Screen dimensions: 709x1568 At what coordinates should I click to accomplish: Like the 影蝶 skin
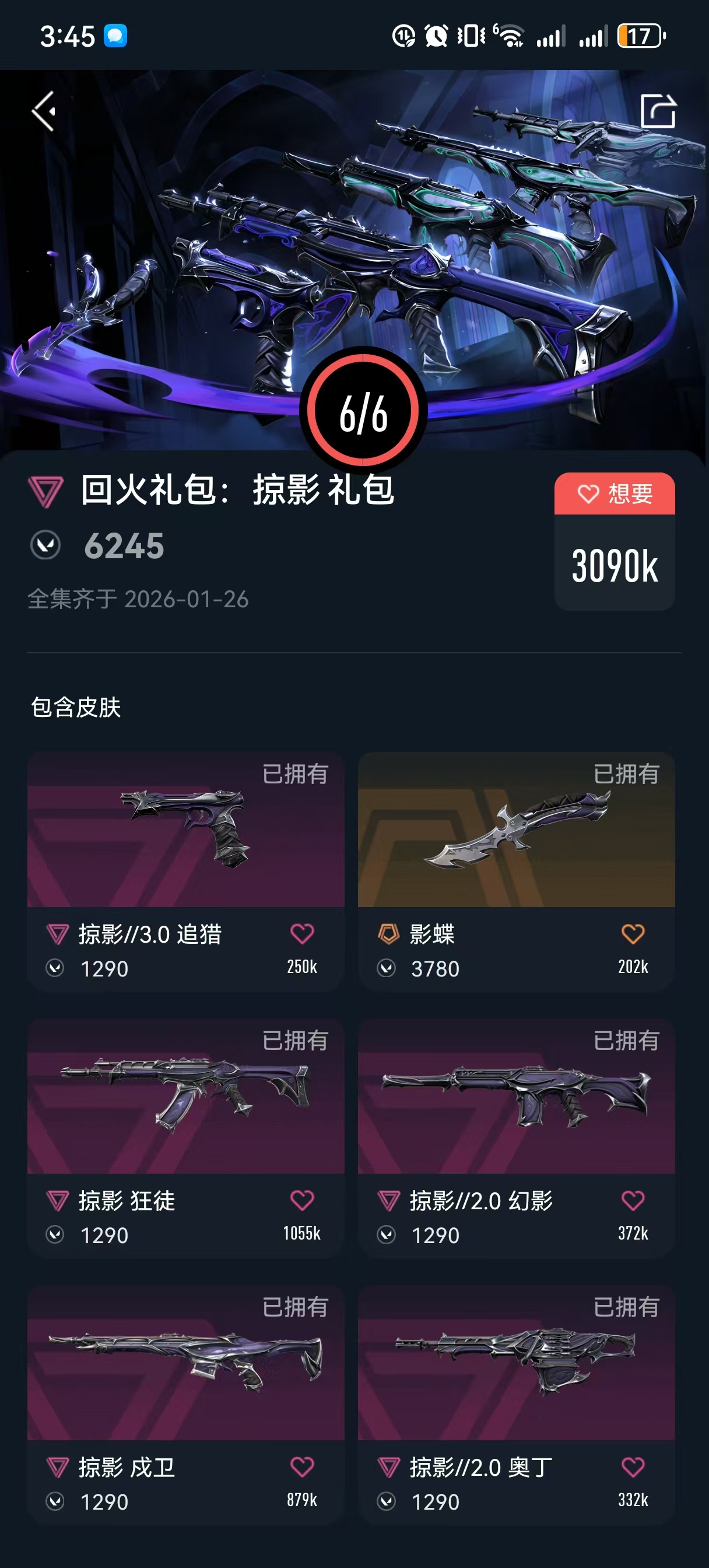pos(633,934)
